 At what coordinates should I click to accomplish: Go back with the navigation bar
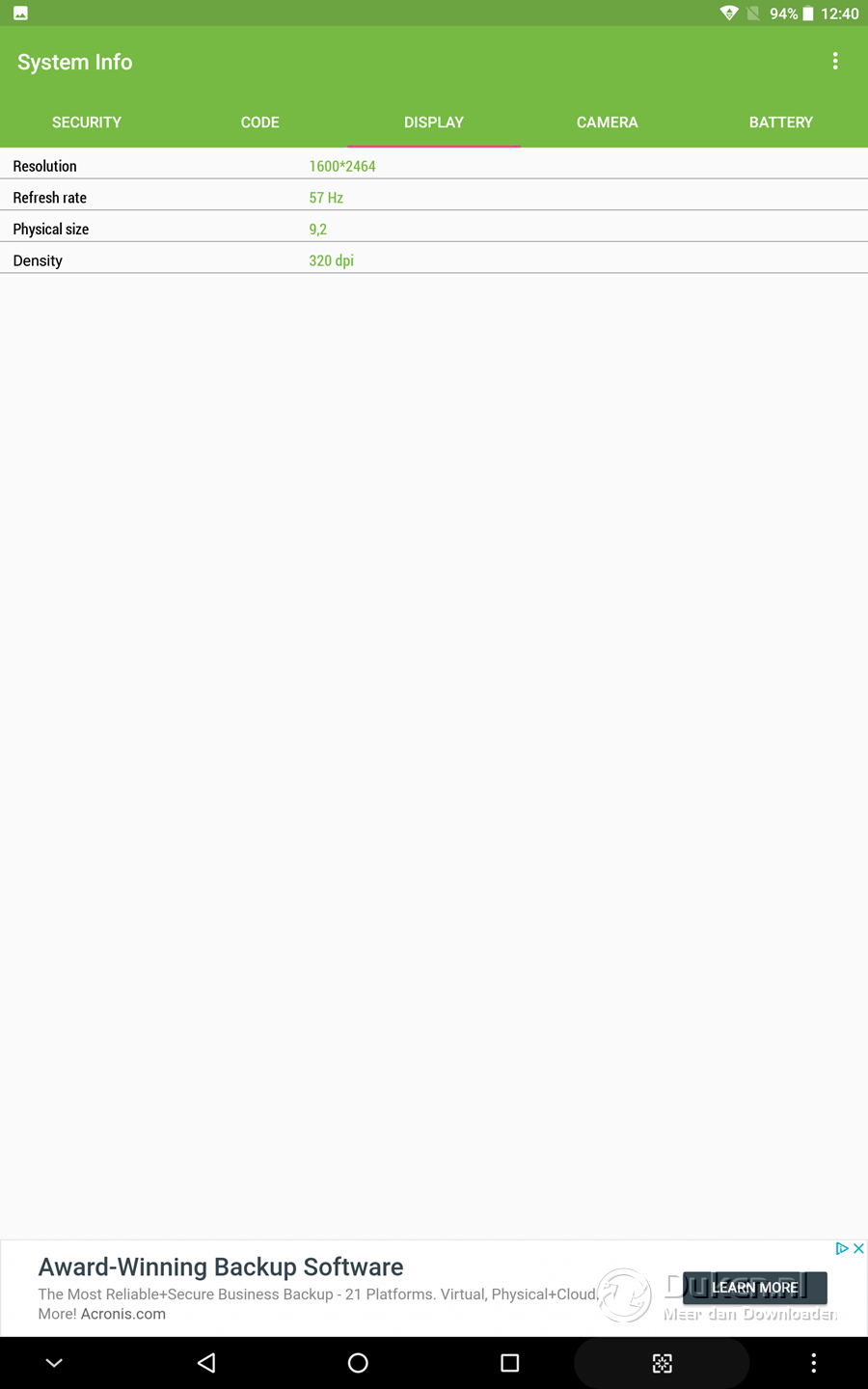coord(206,1363)
